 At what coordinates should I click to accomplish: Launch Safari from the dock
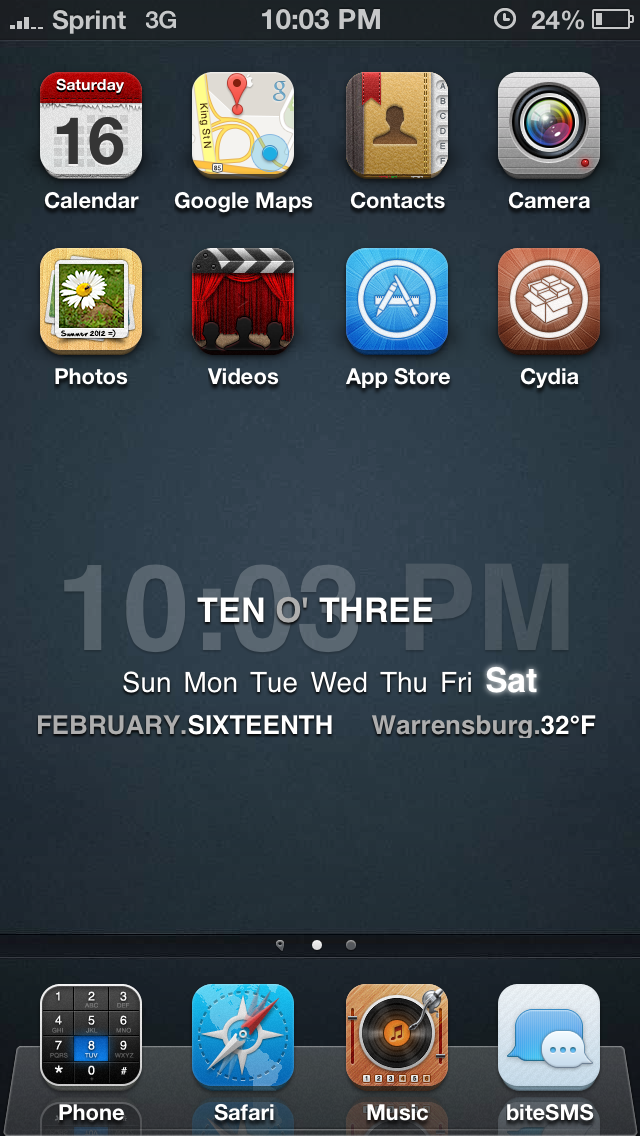click(x=243, y=1036)
